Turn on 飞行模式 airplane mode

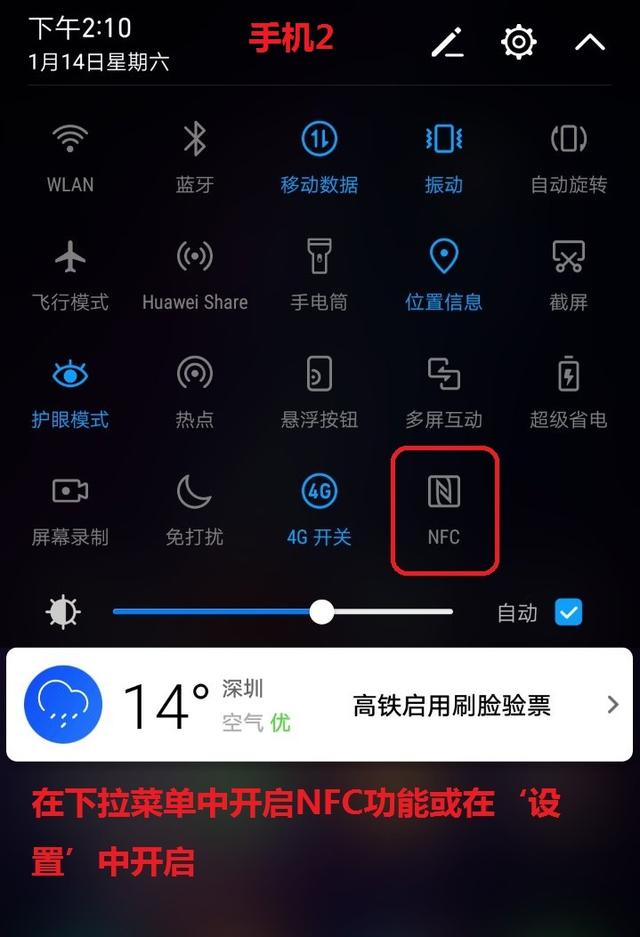point(70,258)
